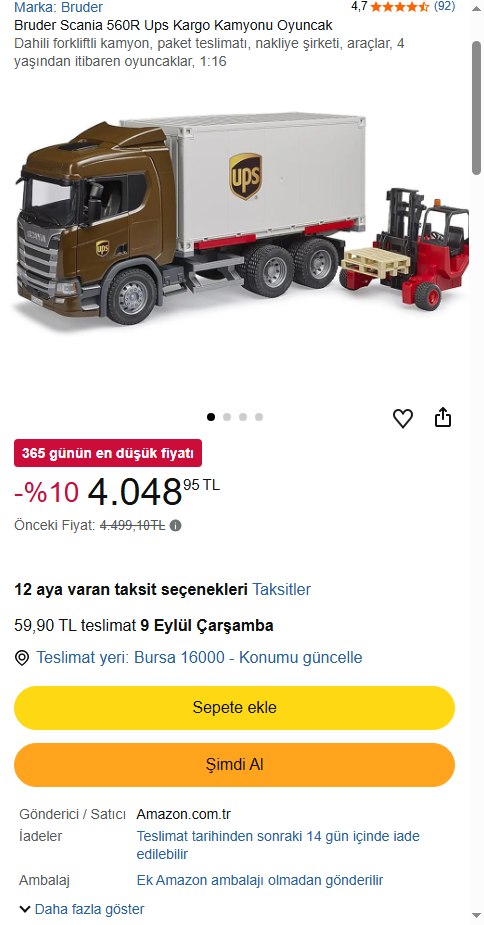Show previous price info icon
484x925 pixels.
point(175,525)
